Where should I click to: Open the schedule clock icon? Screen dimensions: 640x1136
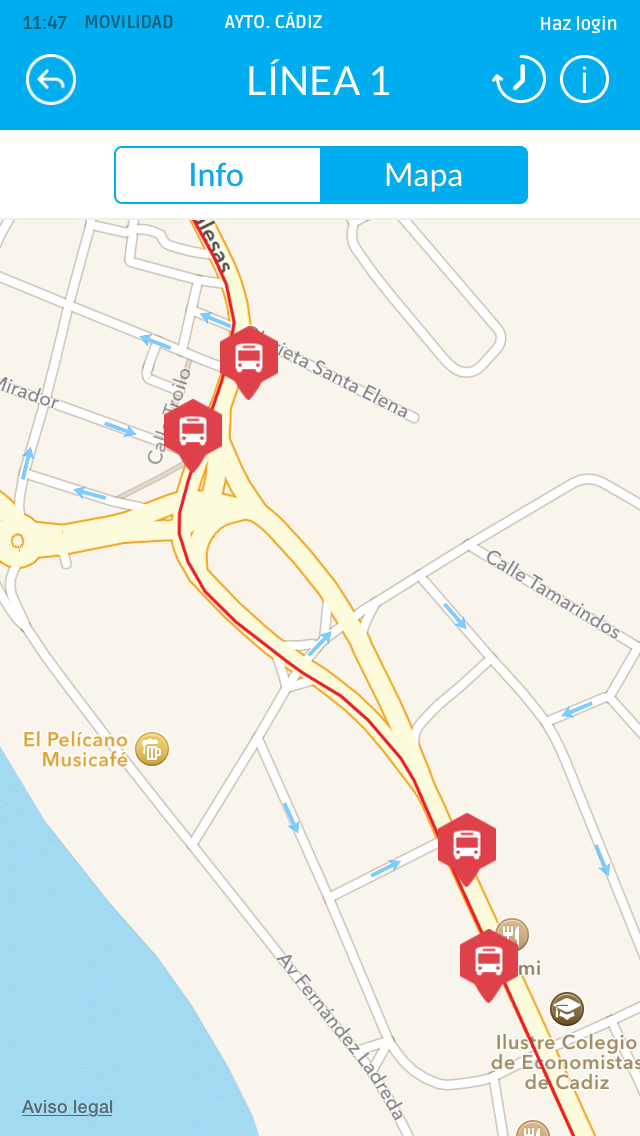click(x=519, y=80)
